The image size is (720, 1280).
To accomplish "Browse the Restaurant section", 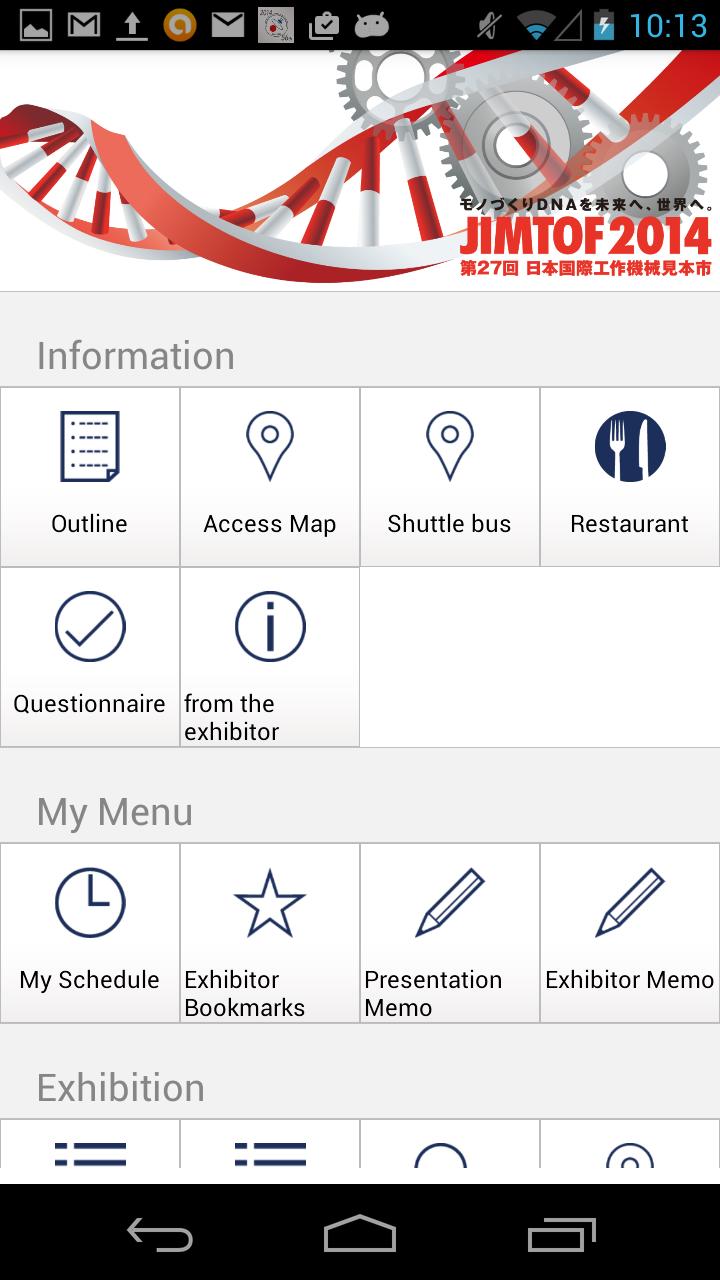I will pos(630,477).
